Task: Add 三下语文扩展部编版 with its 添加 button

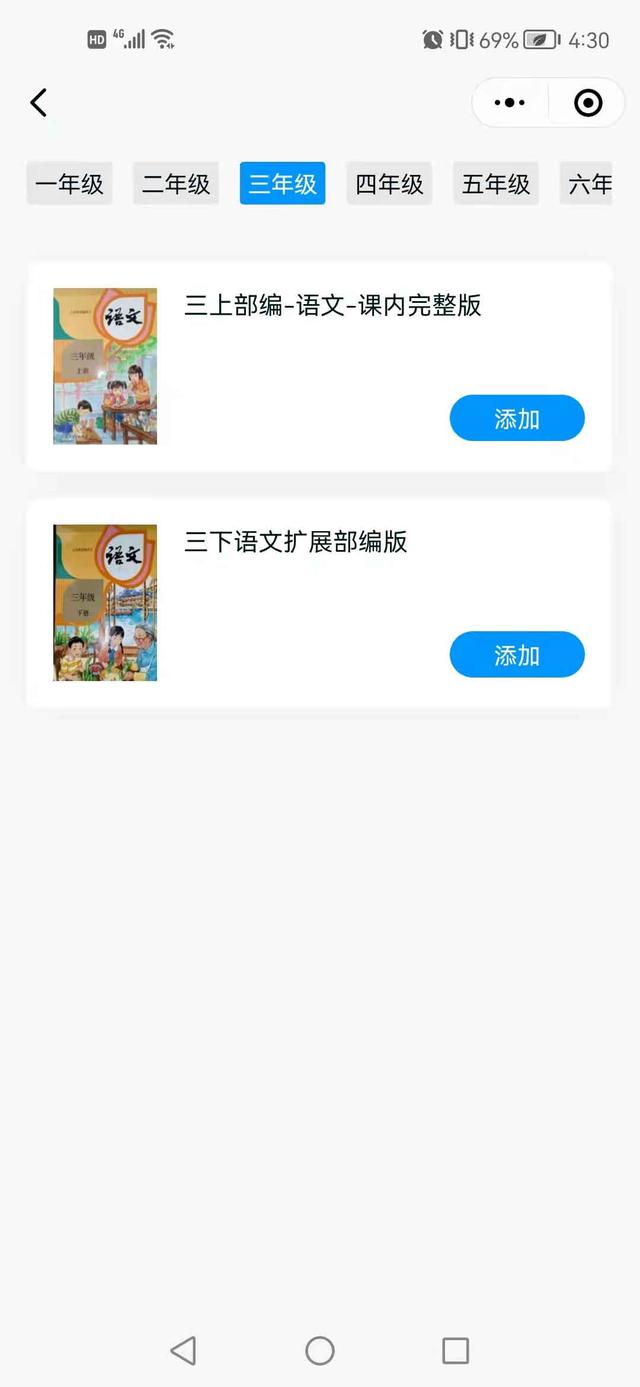Action: click(517, 655)
